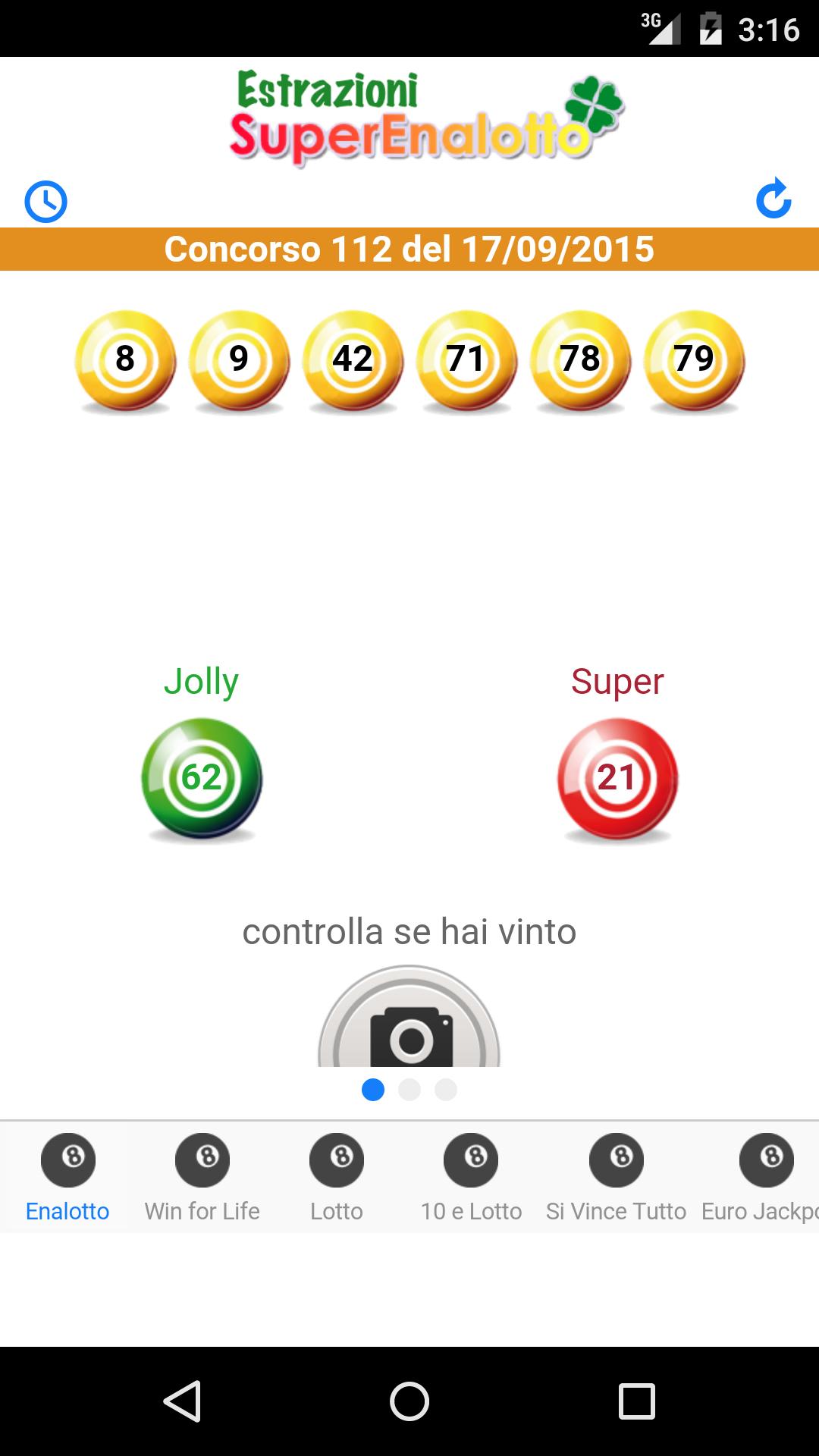Image resolution: width=819 pixels, height=1456 pixels.
Task: Tap the Concorso 112 header bar
Action: (409, 247)
